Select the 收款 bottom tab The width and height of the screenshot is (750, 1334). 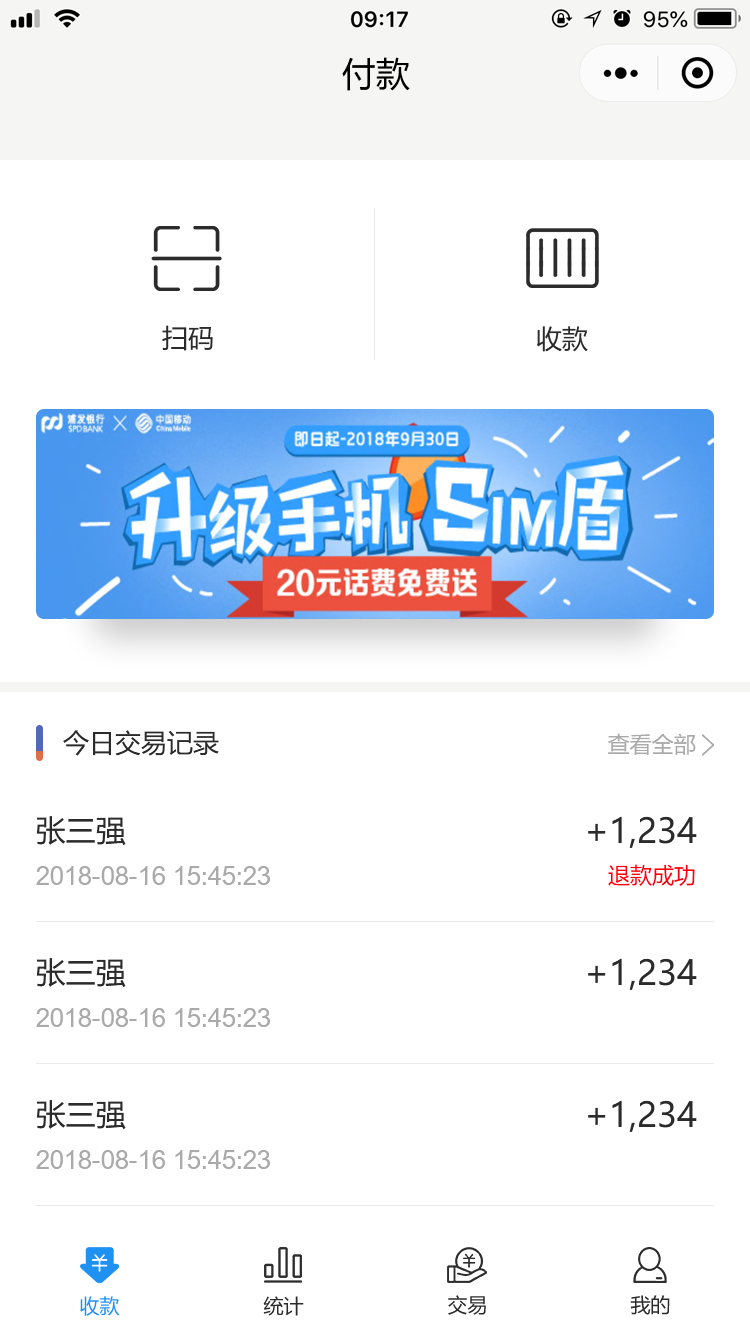(99, 1281)
